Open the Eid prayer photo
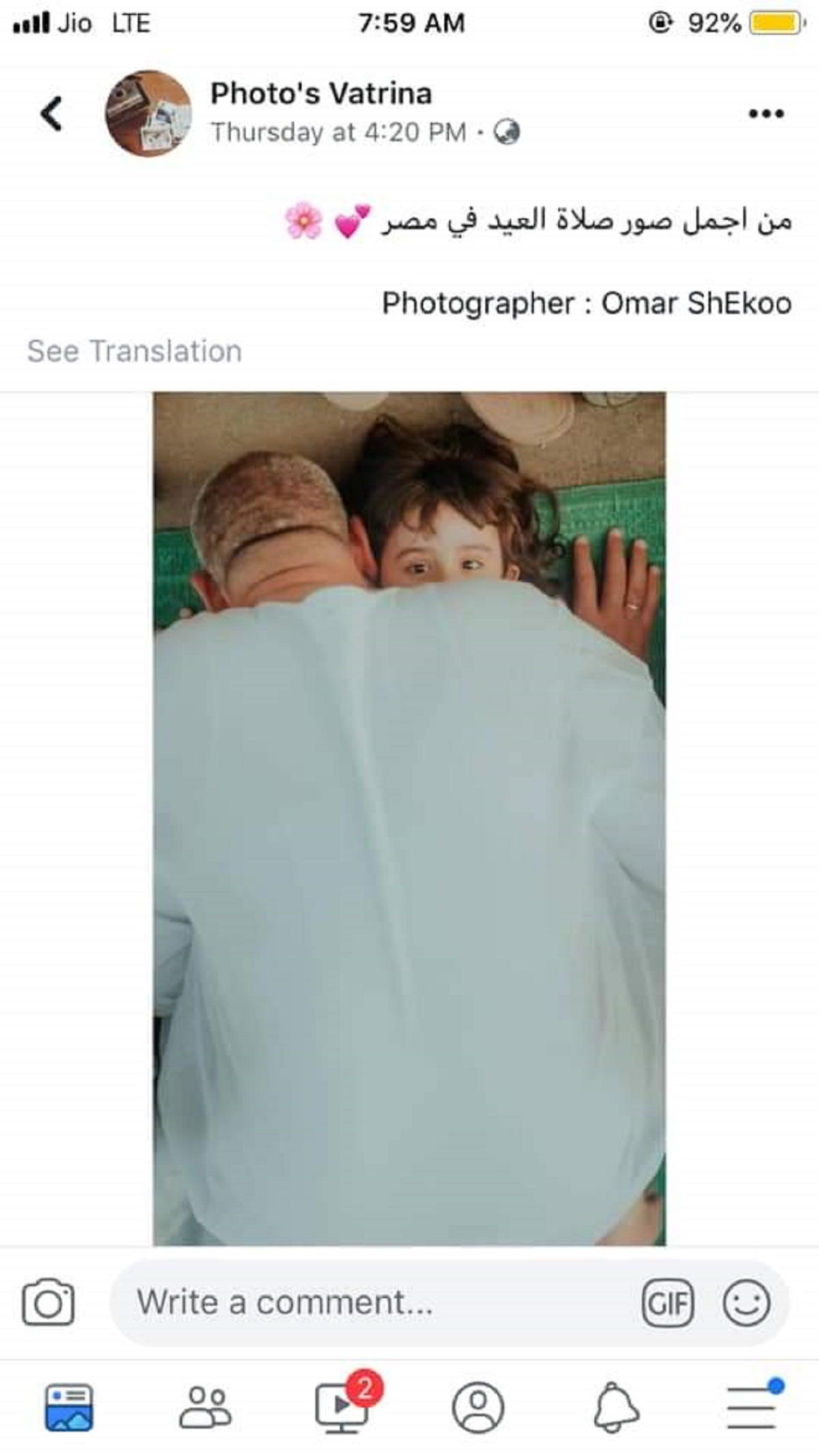The width and height of the screenshot is (819, 1456). click(x=409, y=818)
